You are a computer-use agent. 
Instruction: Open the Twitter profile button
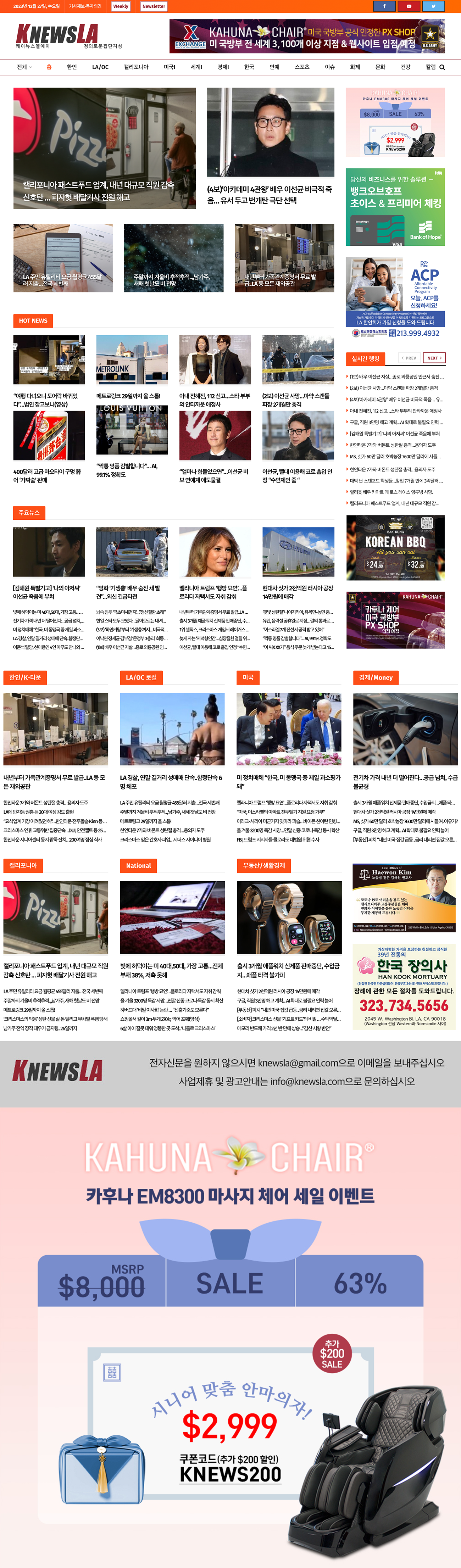pyautogui.click(x=434, y=6)
